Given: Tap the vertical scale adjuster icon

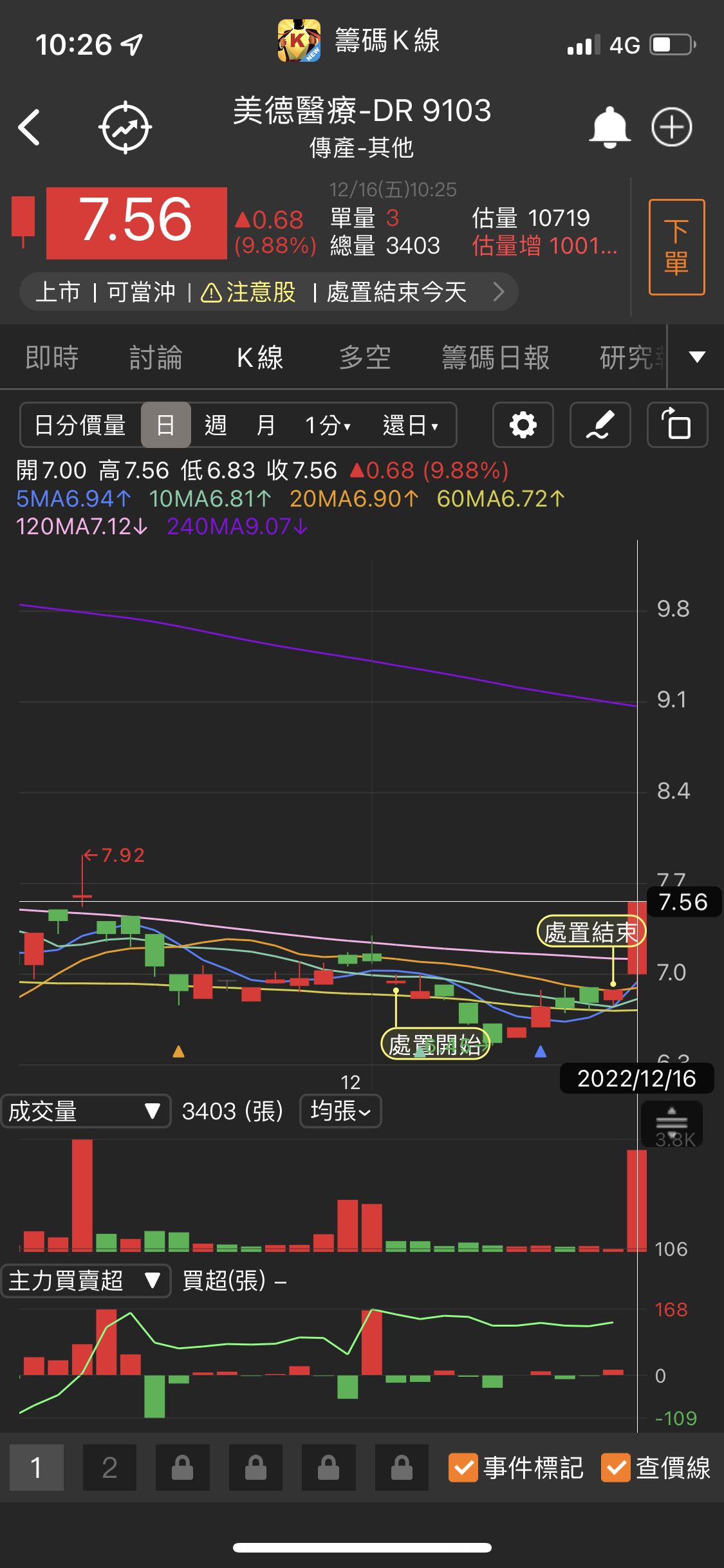Looking at the screenshot, I should pos(672,1125).
